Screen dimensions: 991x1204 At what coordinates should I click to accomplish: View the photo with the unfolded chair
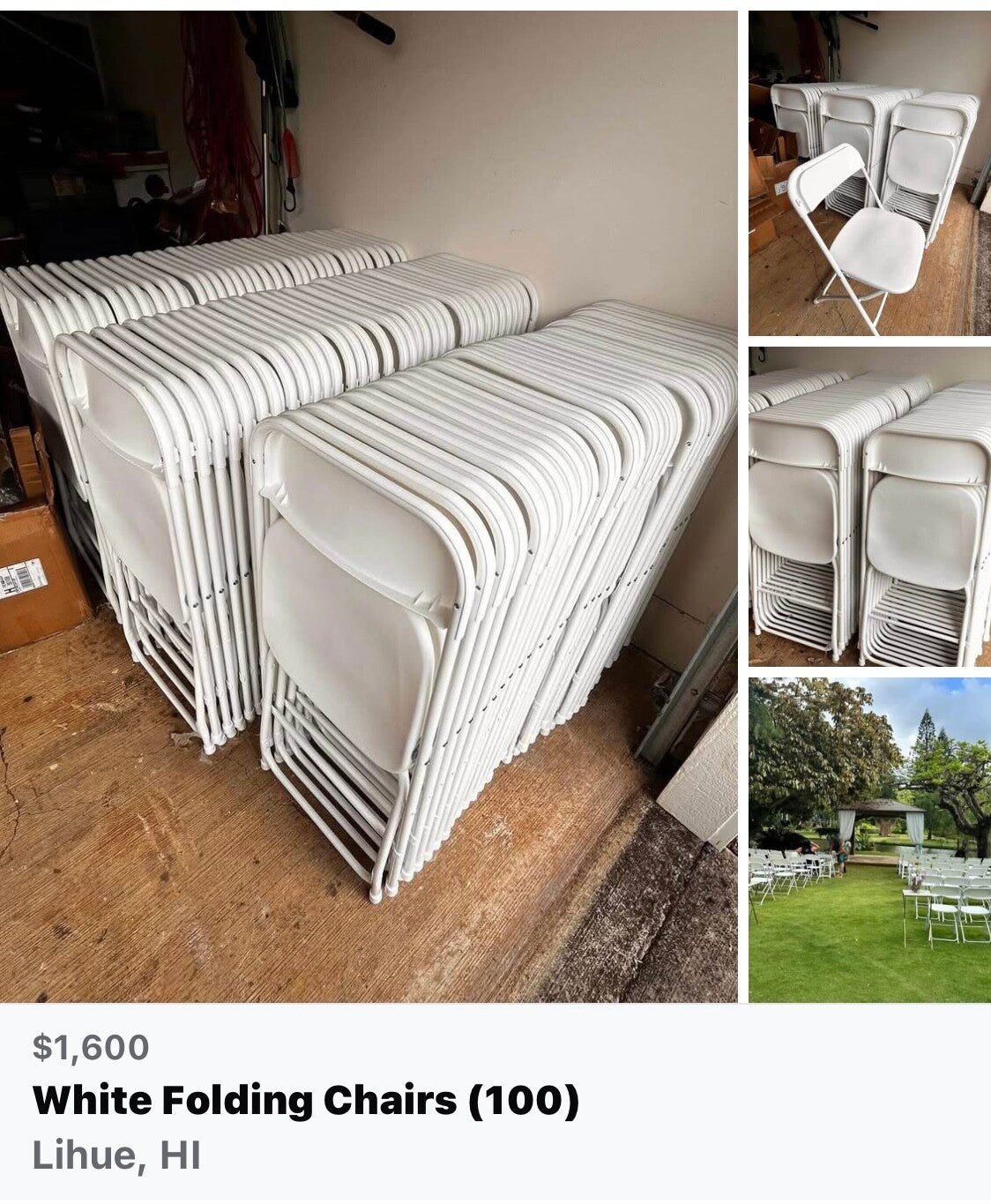click(869, 173)
